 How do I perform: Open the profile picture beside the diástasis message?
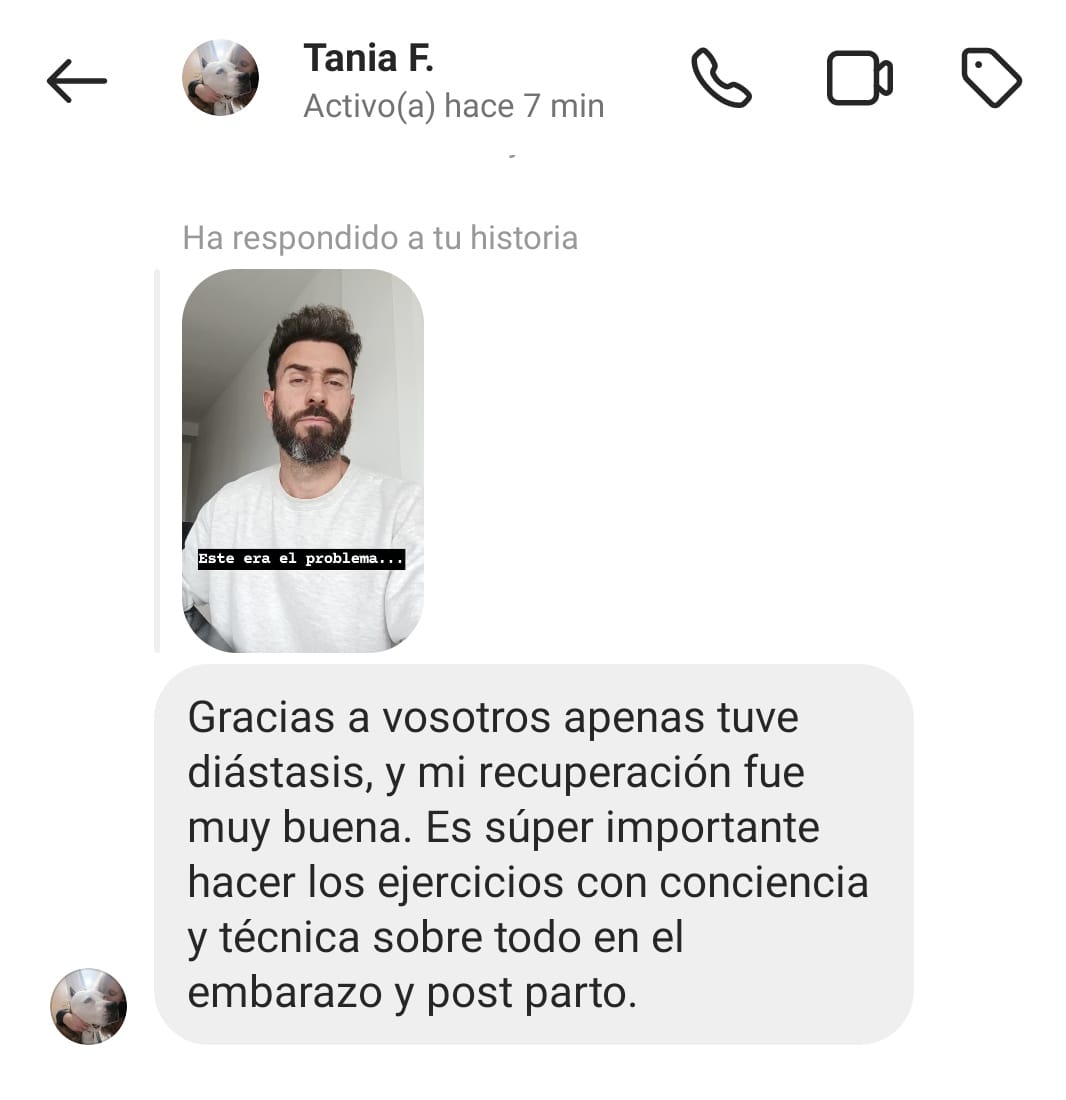pos(88,1006)
